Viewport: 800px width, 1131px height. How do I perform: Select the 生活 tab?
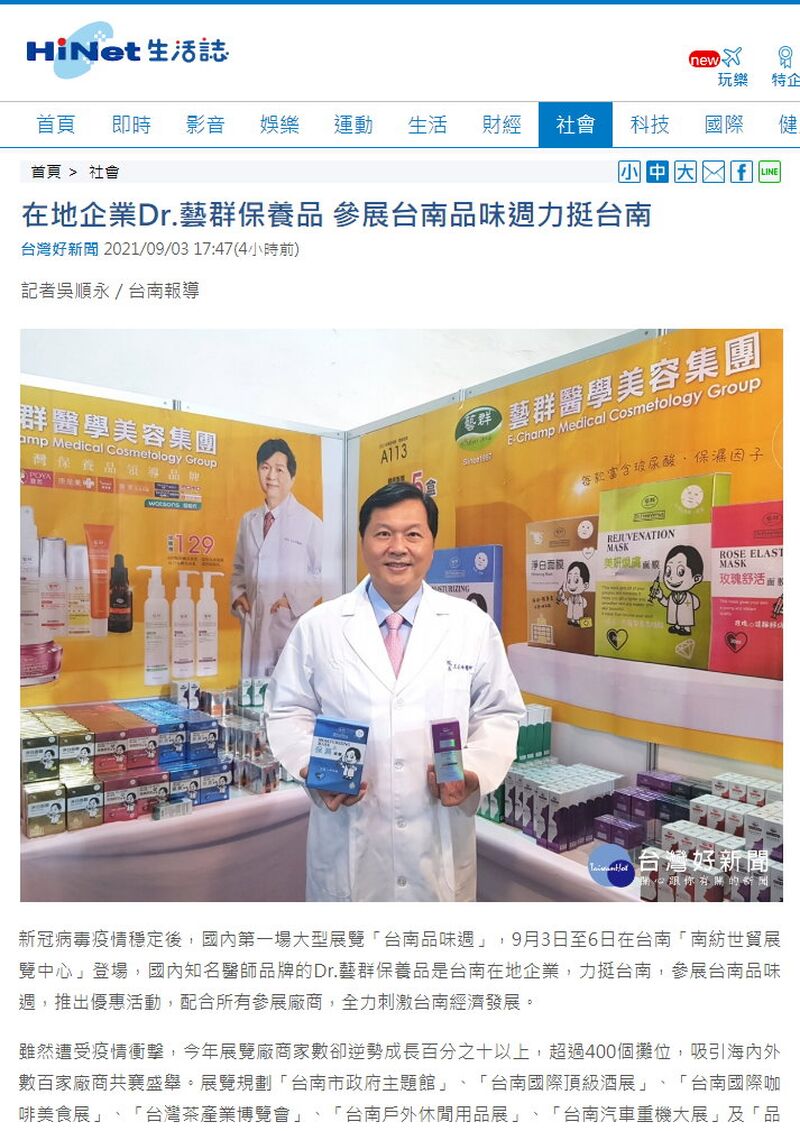click(x=427, y=125)
